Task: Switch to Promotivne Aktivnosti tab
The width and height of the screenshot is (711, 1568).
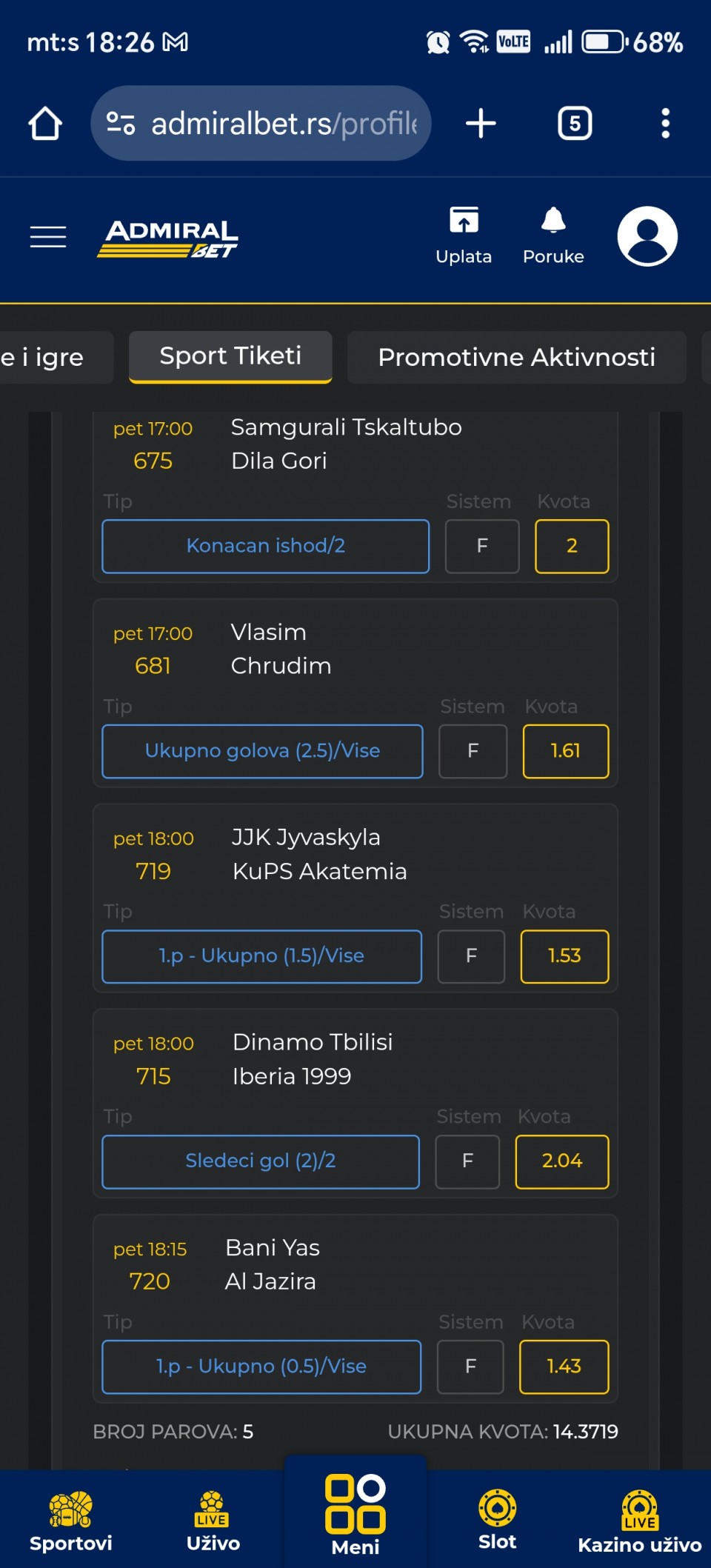Action: [517, 357]
